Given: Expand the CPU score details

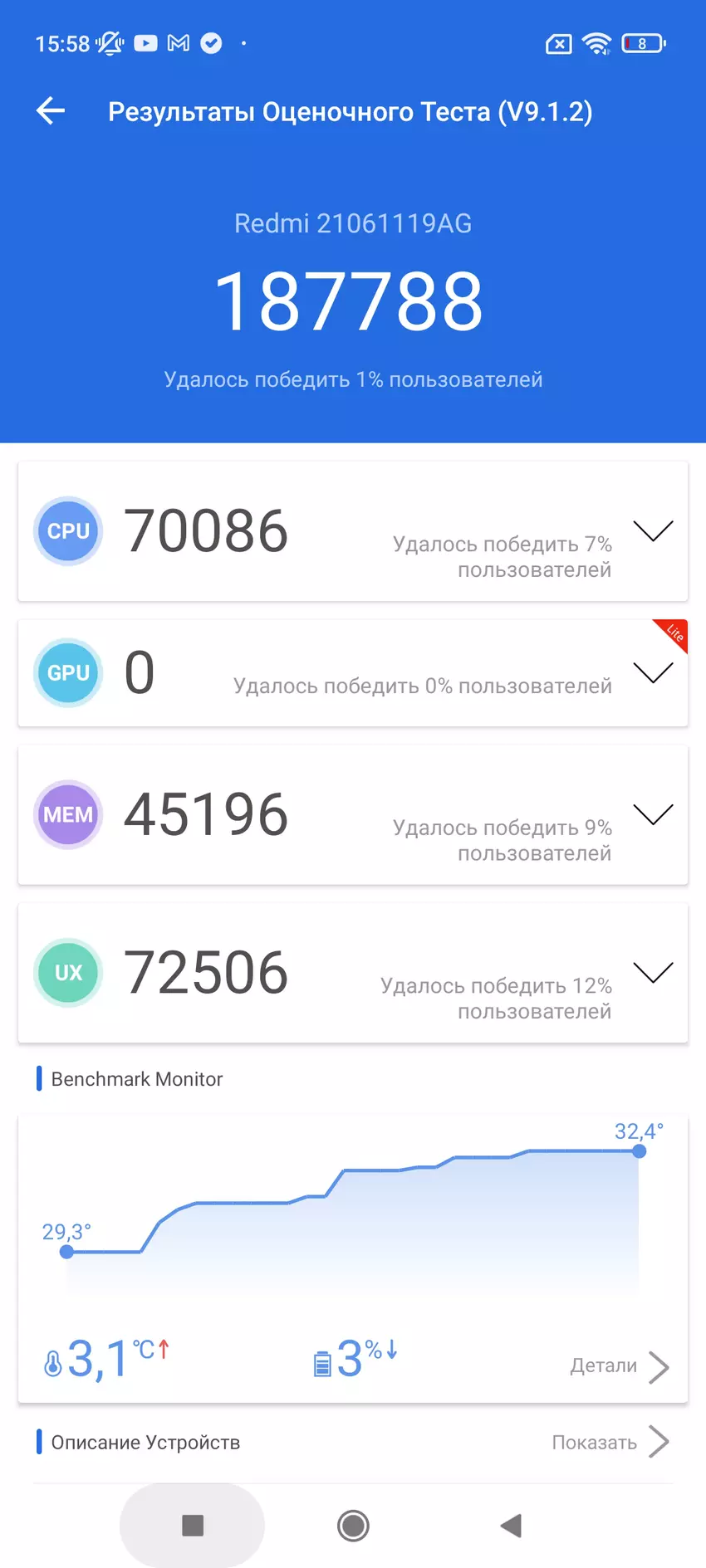Looking at the screenshot, I should click(x=653, y=531).
